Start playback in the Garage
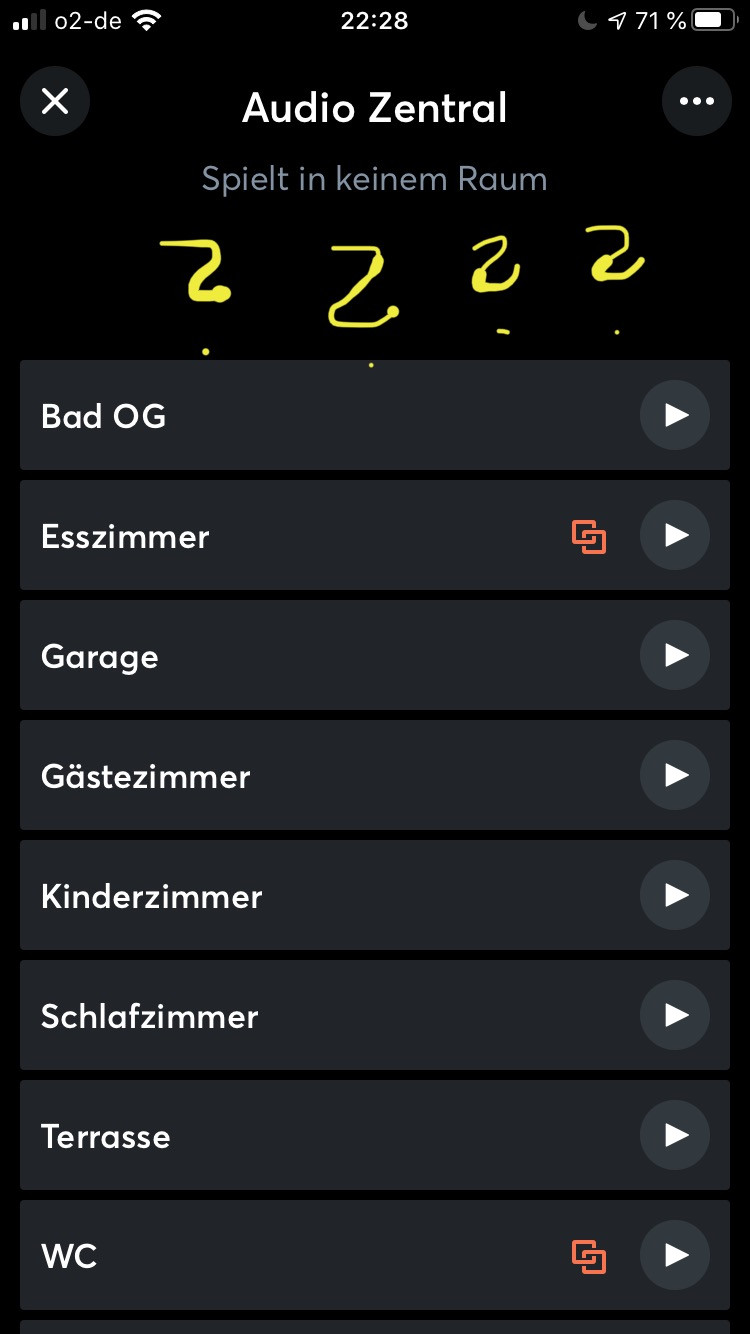 click(x=675, y=655)
